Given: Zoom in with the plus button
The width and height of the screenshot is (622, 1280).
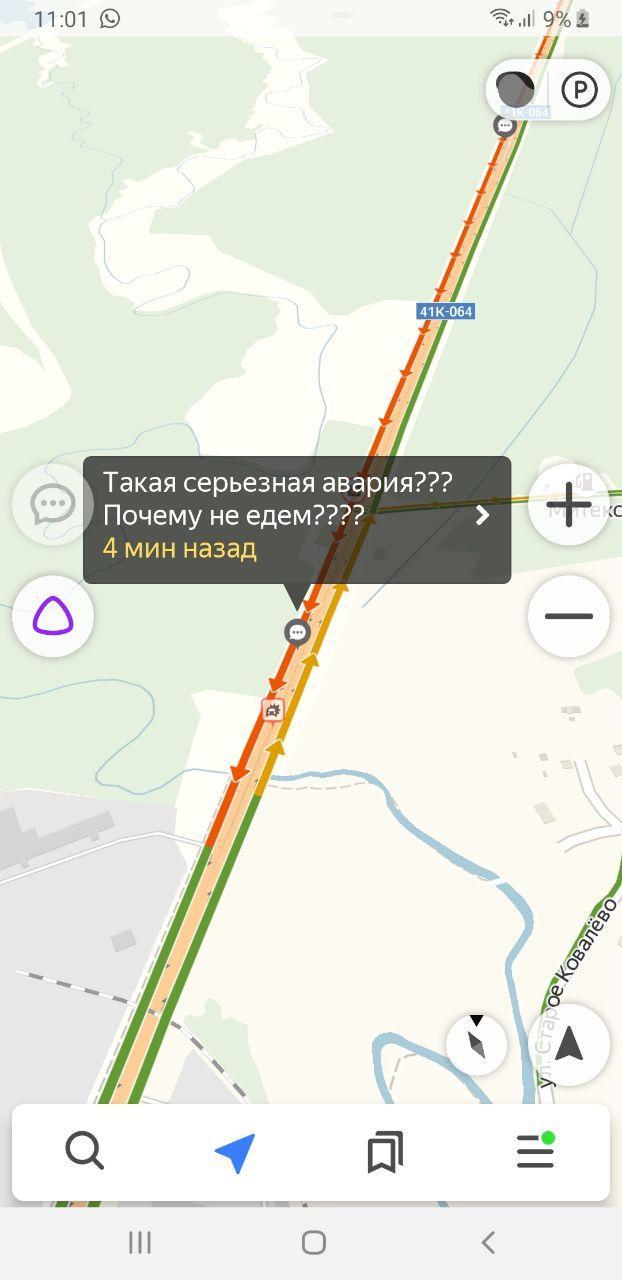Looking at the screenshot, I should tap(568, 504).
